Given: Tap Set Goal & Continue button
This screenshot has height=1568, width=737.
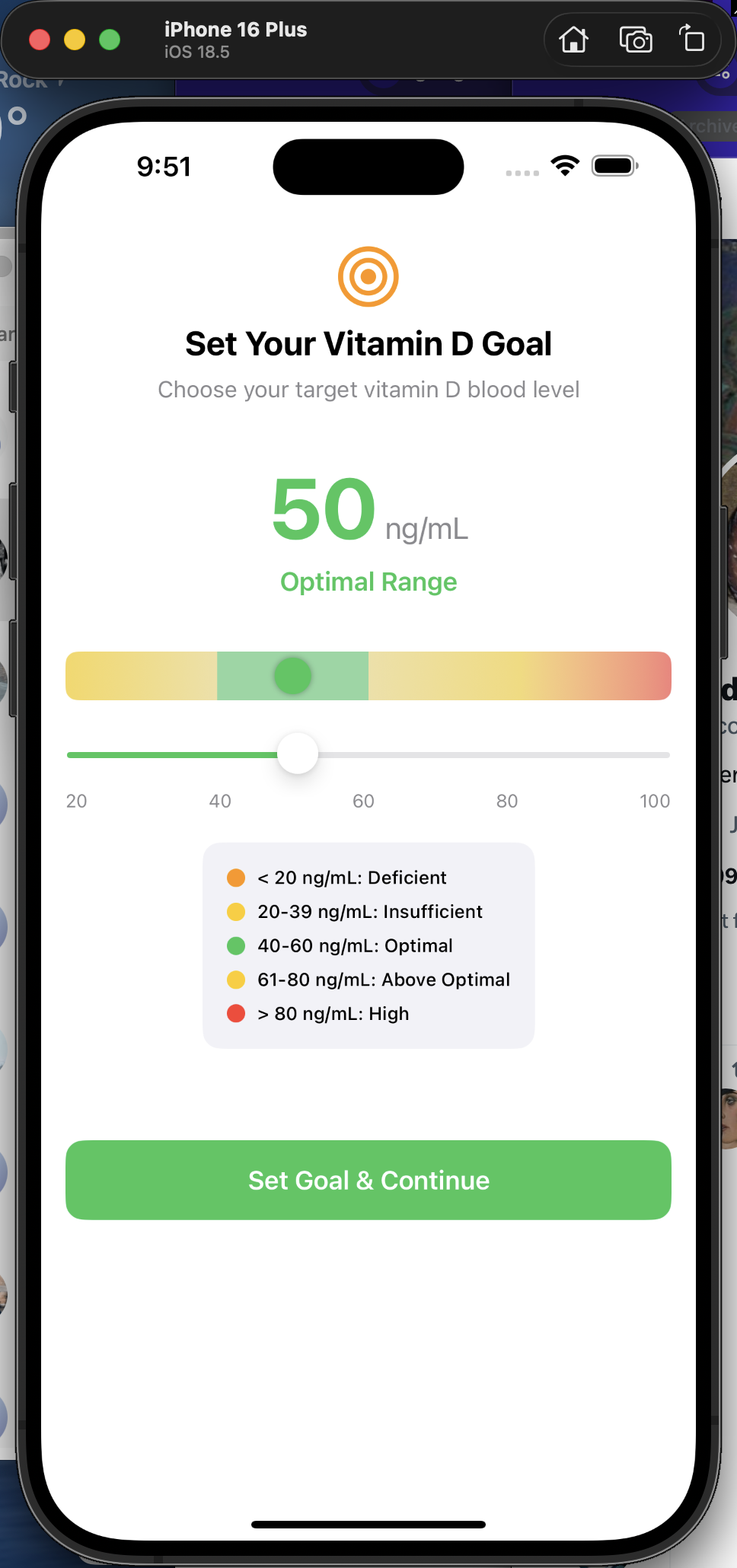Looking at the screenshot, I should (x=368, y=1180).
